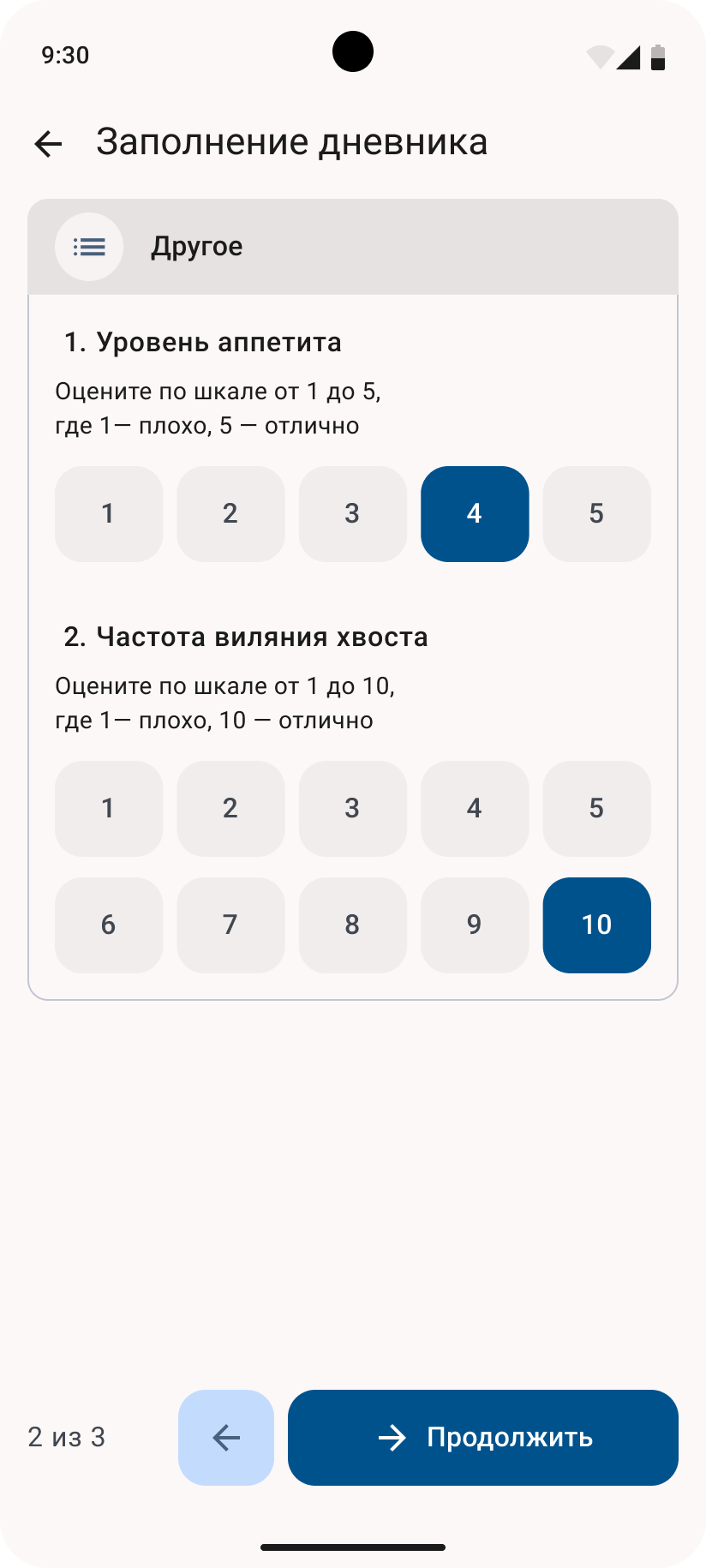706x1568 pixels.
Task: Rate Уровень аппетита as 1
Action: click(109, 514)
